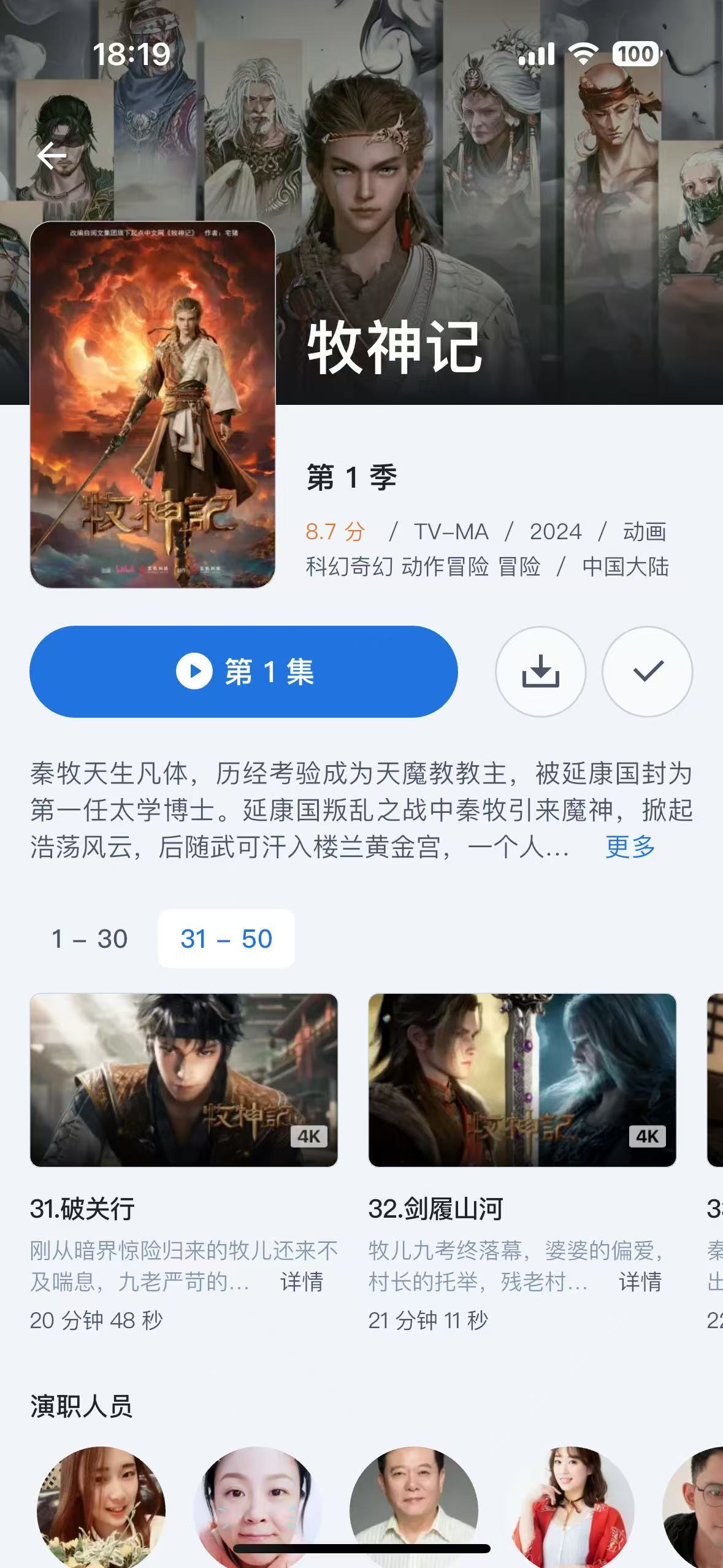723x1568 pixels.
Task: Expand the synopsis with 更多
Action: point(630,847)
